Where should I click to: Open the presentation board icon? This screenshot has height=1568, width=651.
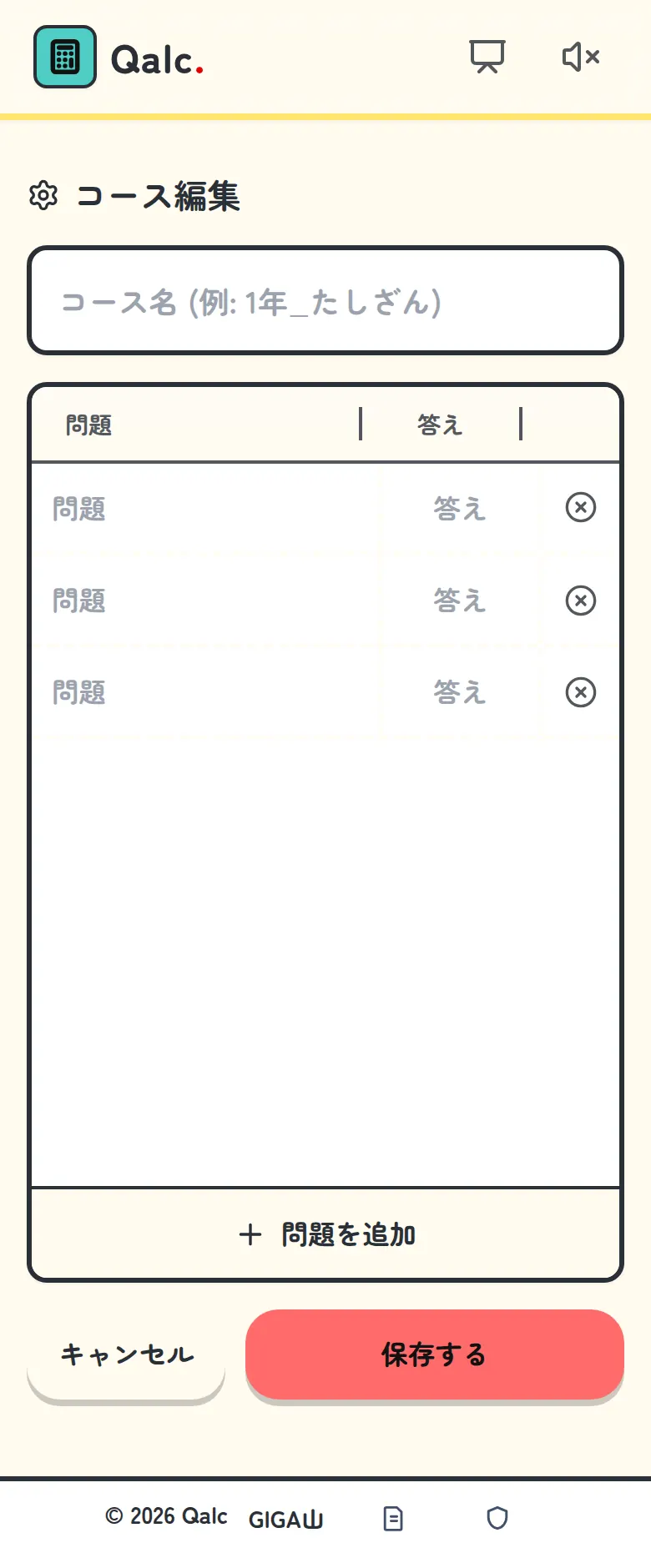[x=487, y=57]
